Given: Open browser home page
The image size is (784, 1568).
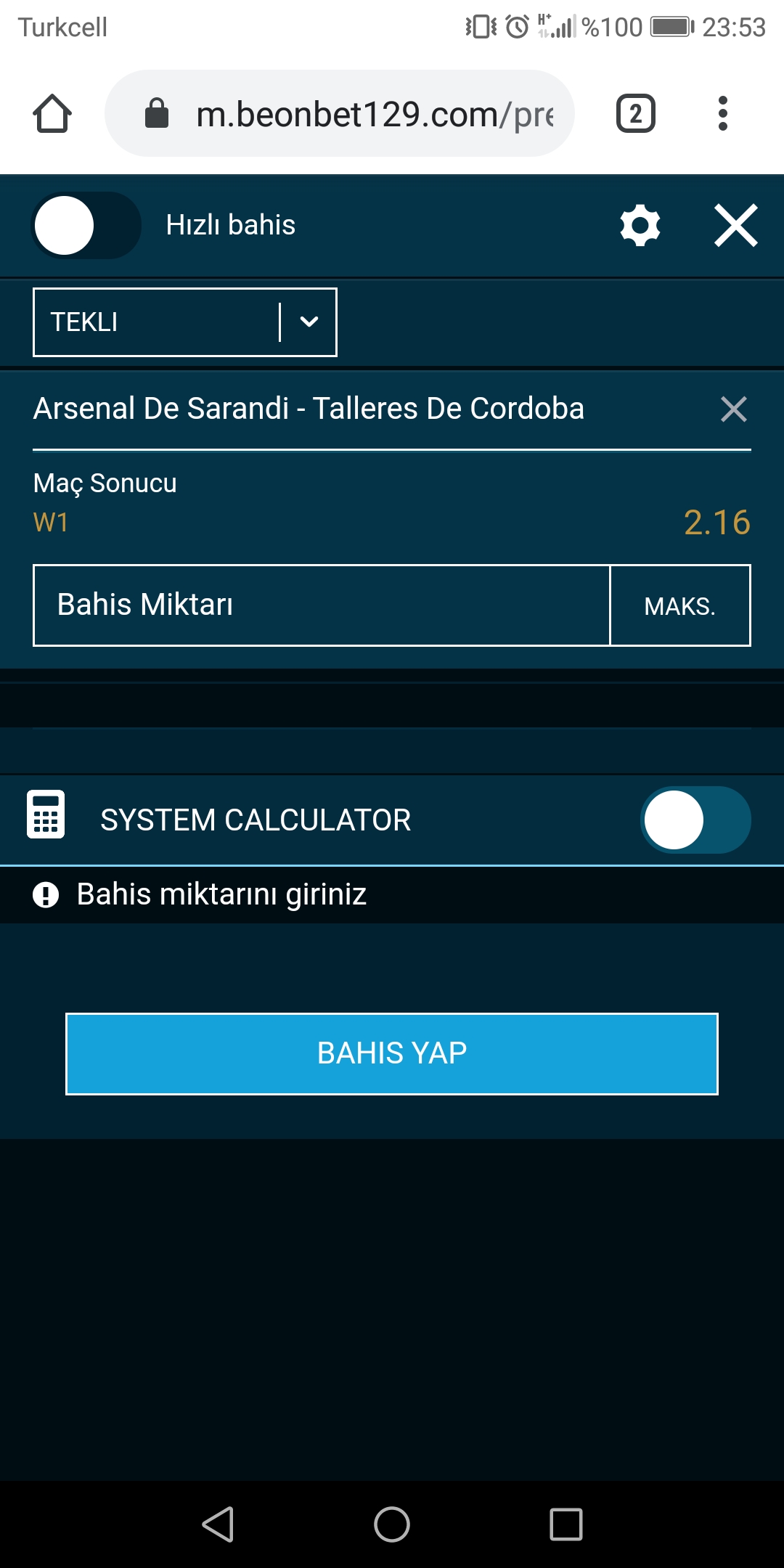Looking at the screenshot, I should coord(52,114).
